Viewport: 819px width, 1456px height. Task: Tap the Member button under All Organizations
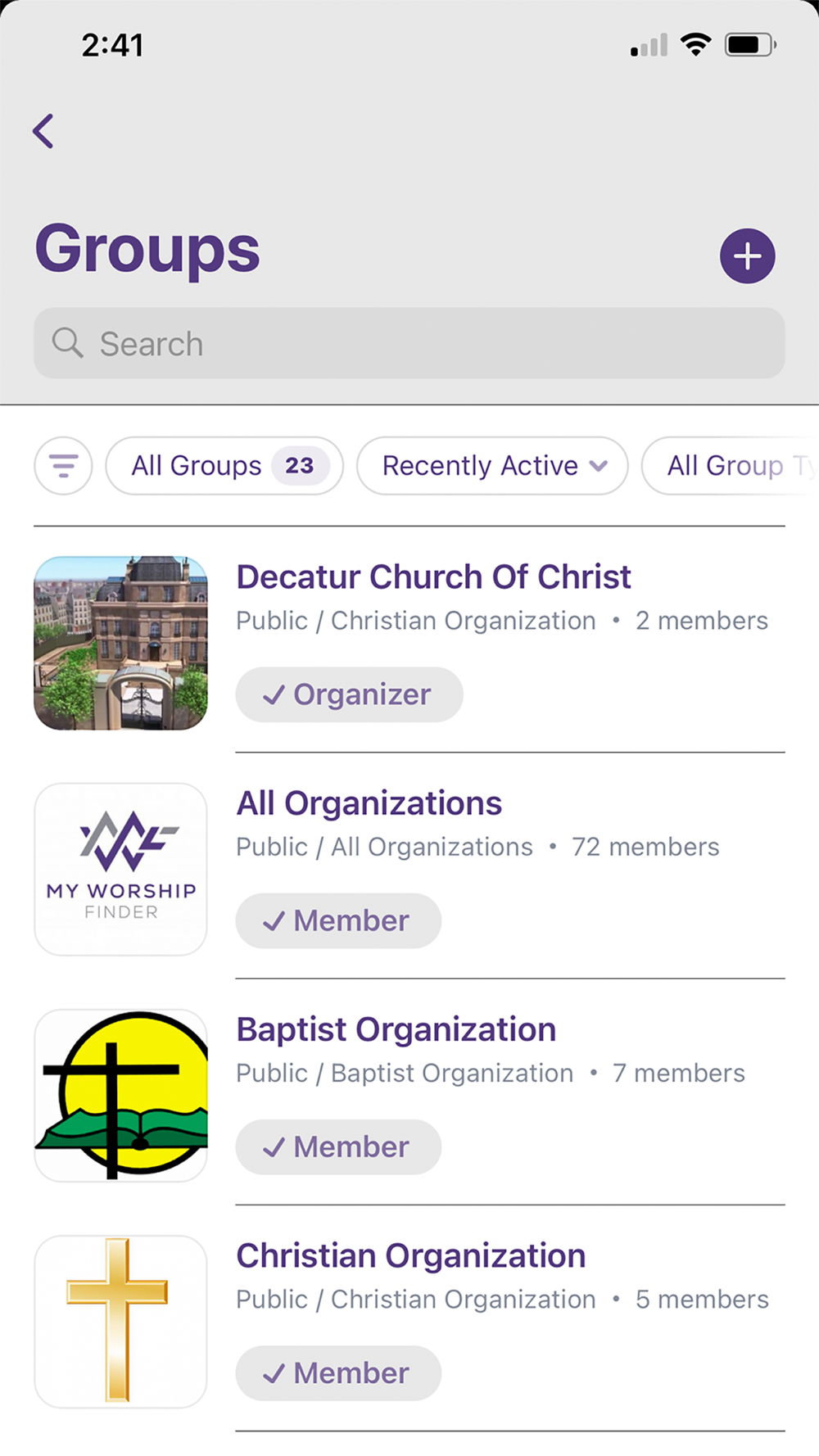(338, 921)
